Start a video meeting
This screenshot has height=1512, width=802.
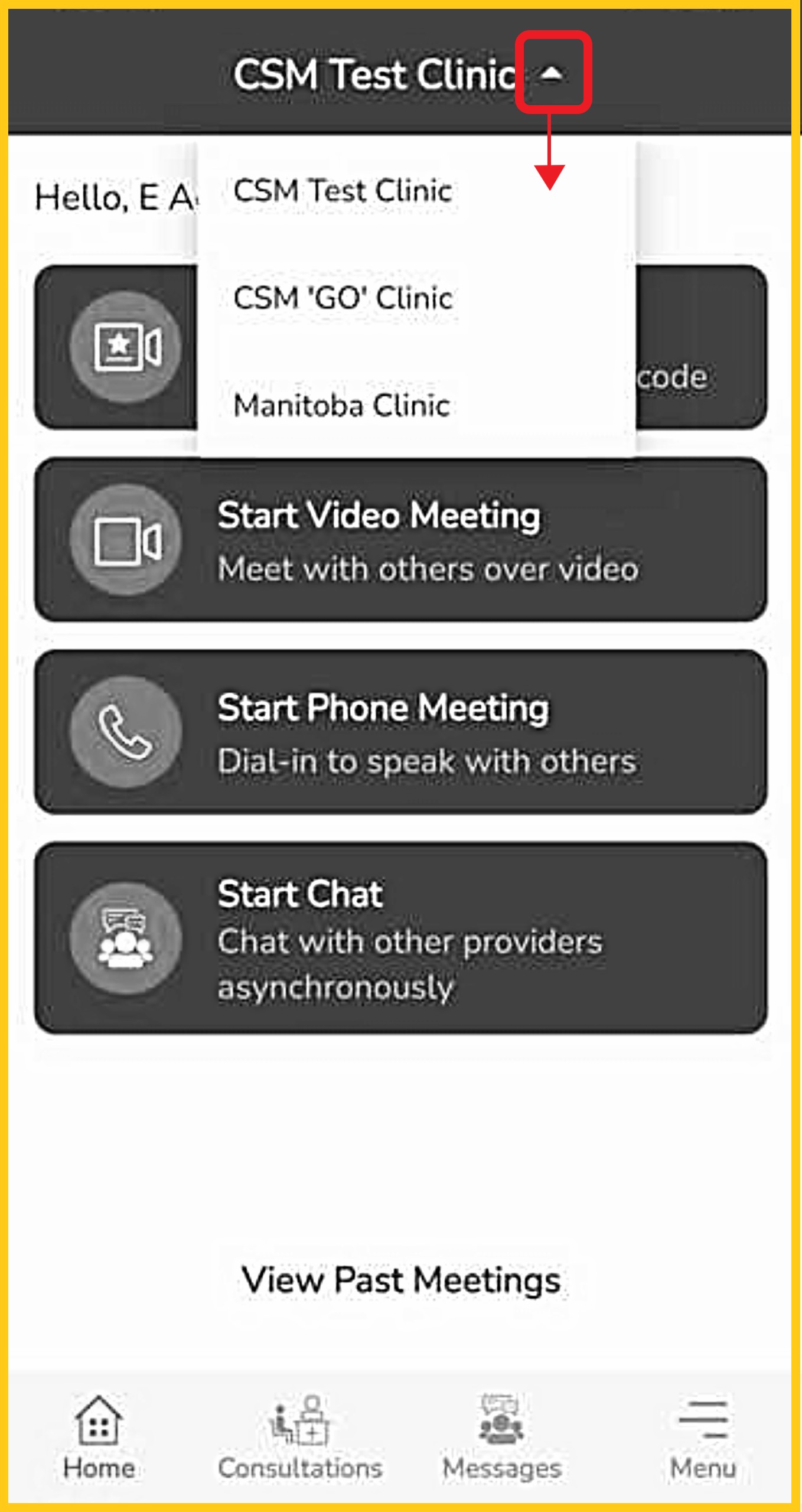[400, 540]
